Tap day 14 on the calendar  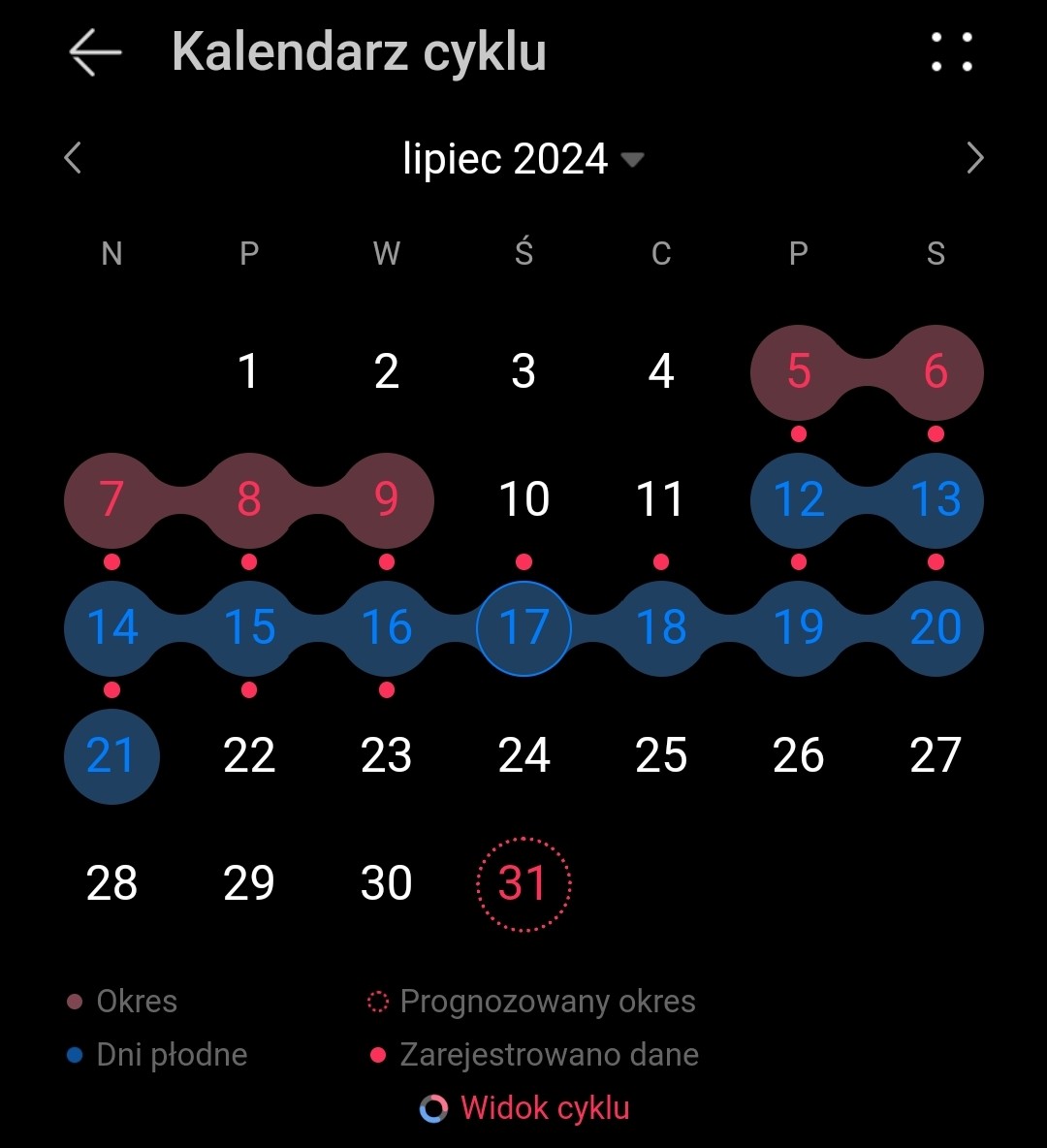[x=111, y=628]
